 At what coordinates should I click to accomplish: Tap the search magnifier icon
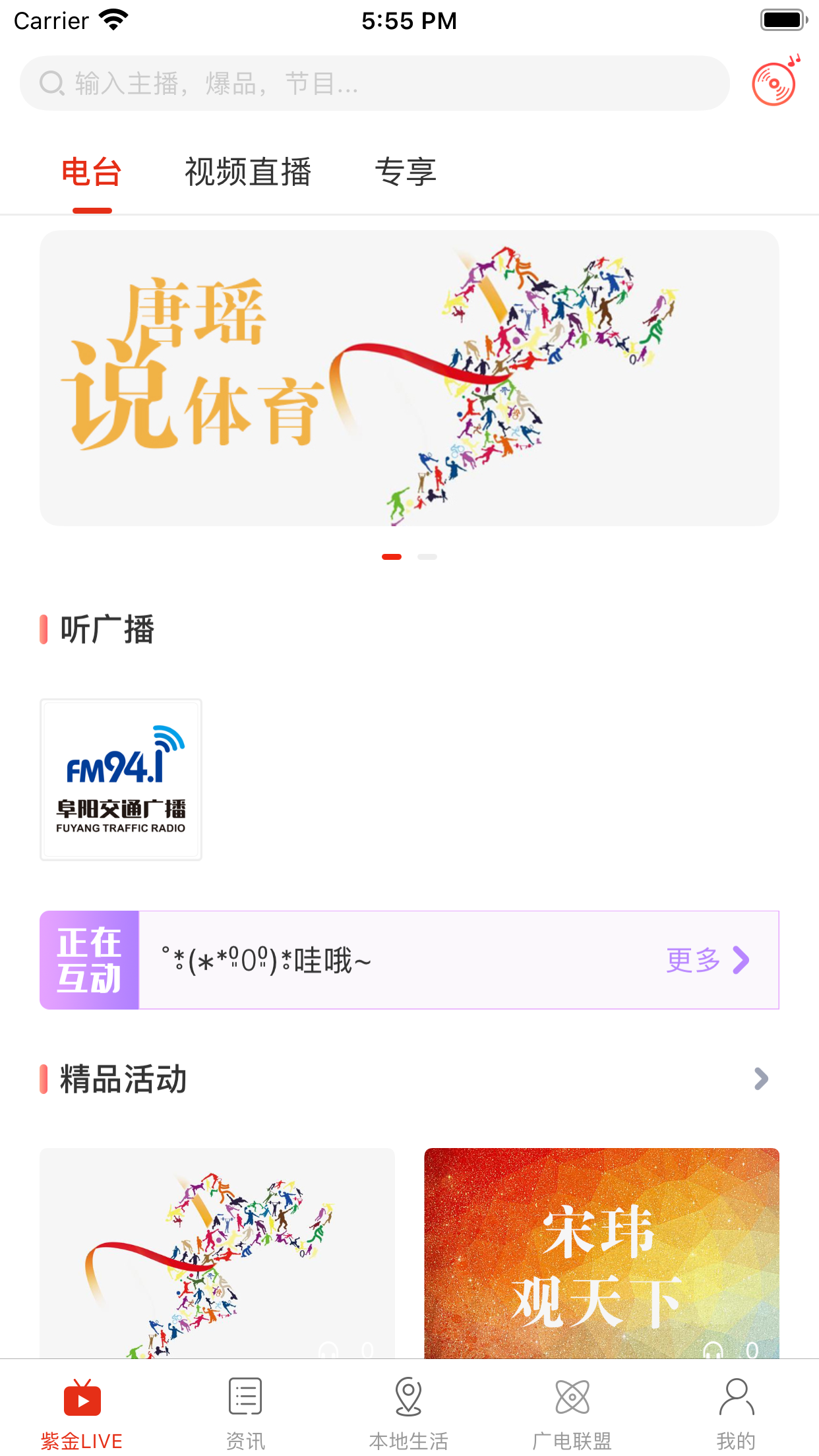51,83
